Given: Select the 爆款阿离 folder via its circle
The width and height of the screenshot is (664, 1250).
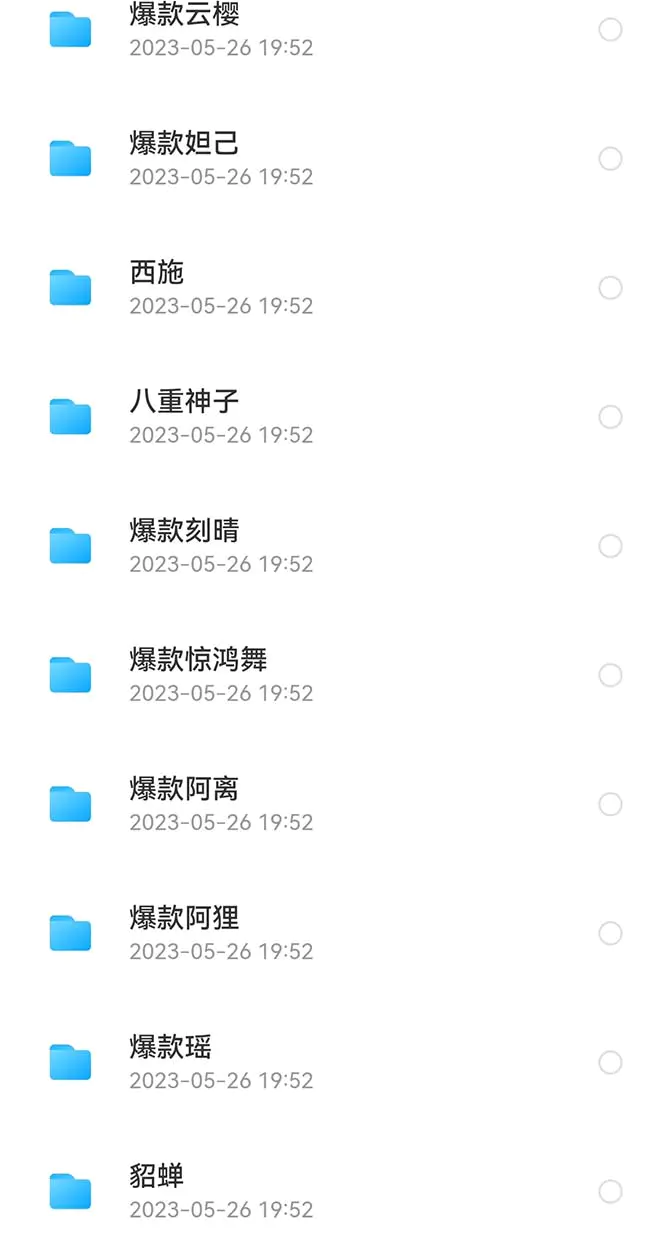Looking at the screenshot, I should tap(610, 804).
